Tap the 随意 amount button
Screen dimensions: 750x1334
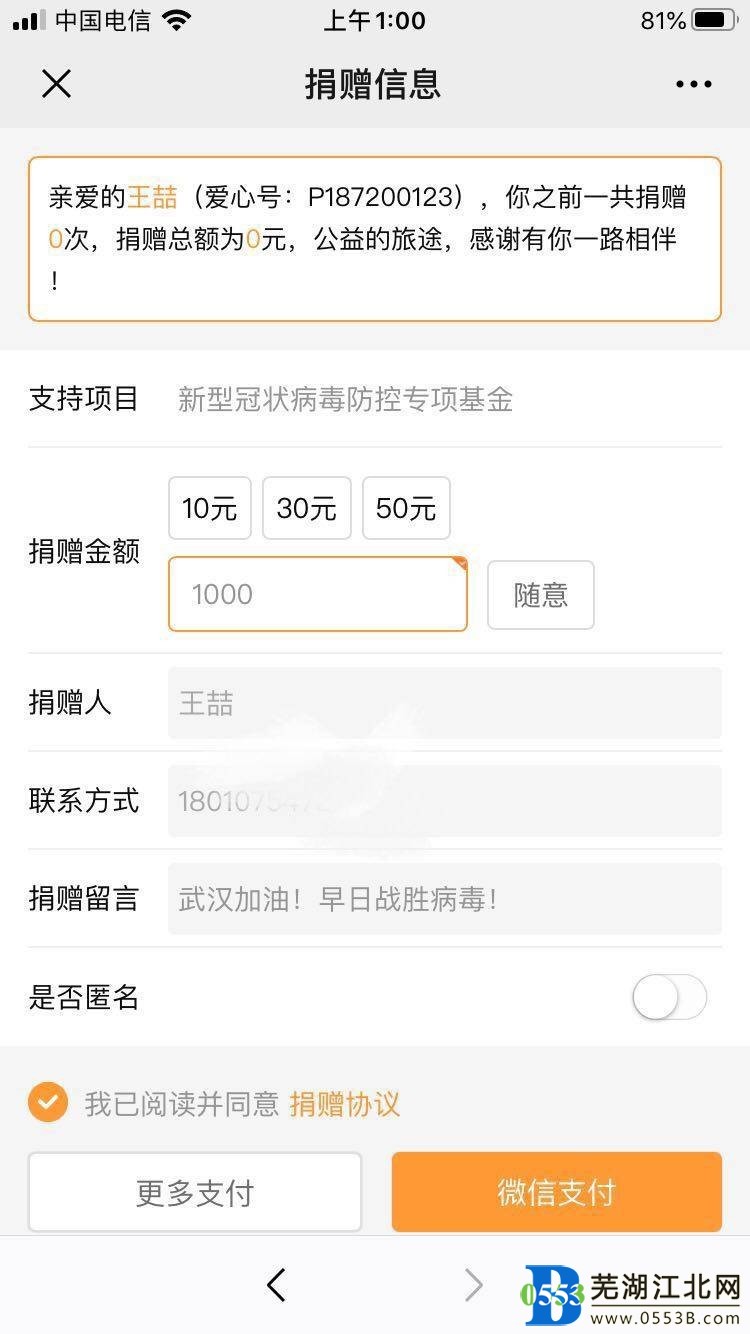(x=540, y=595)
